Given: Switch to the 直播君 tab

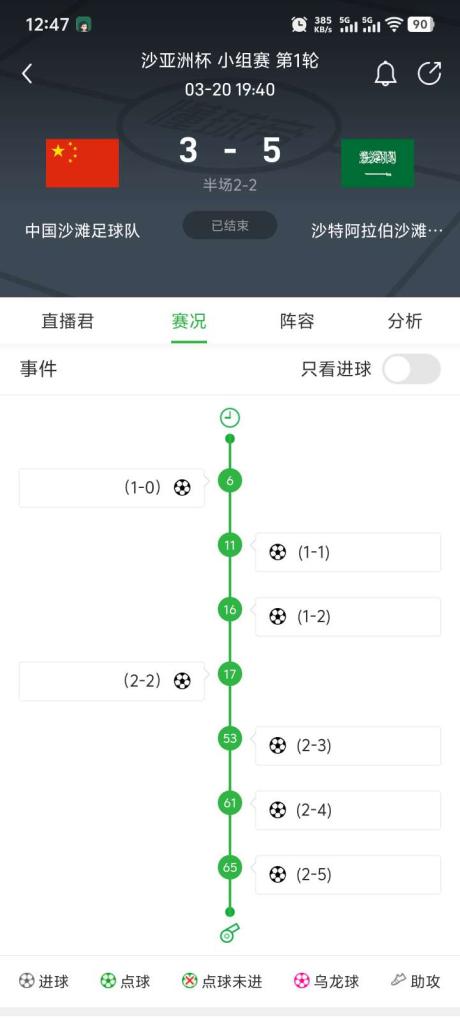Looking at the screenshot, I should pyautogui.click(x=68, y=321).
